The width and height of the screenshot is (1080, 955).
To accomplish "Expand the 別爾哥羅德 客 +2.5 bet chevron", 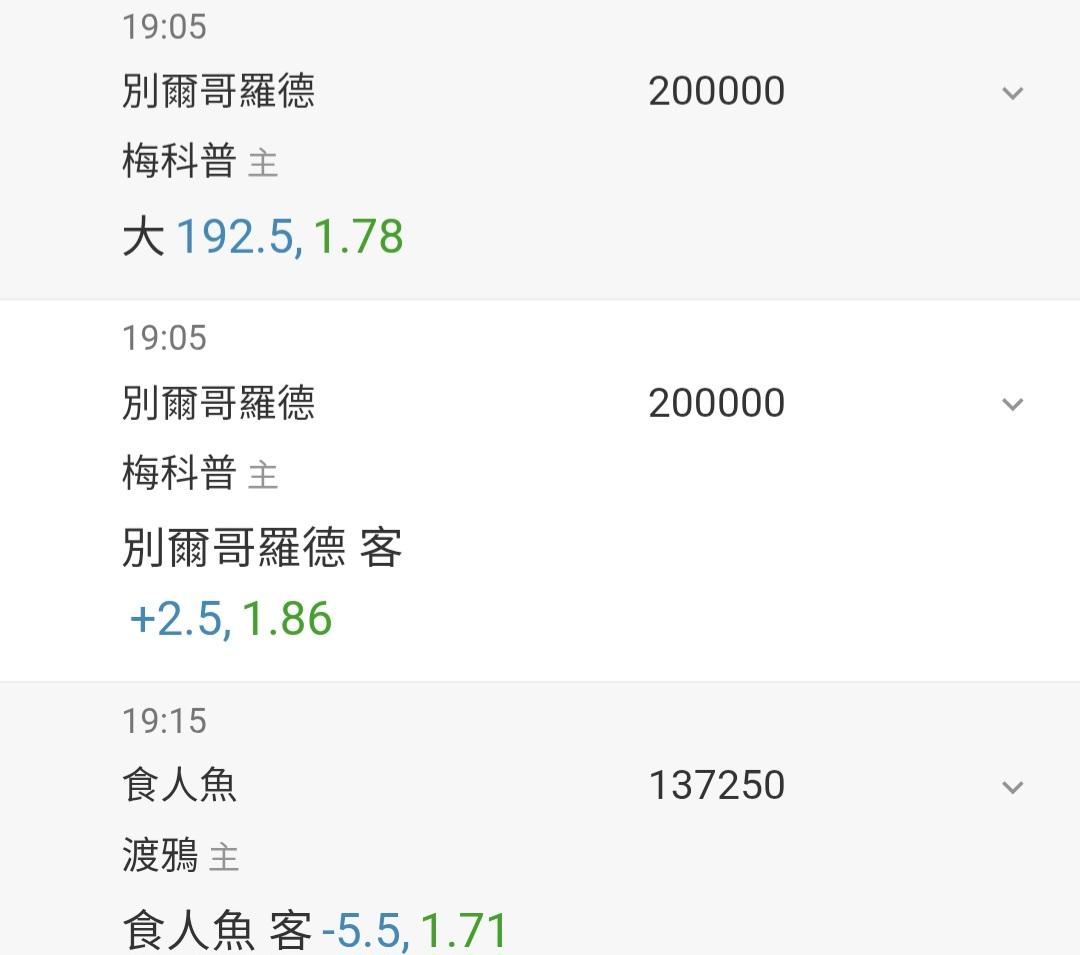I will (x=1012, y=404).
